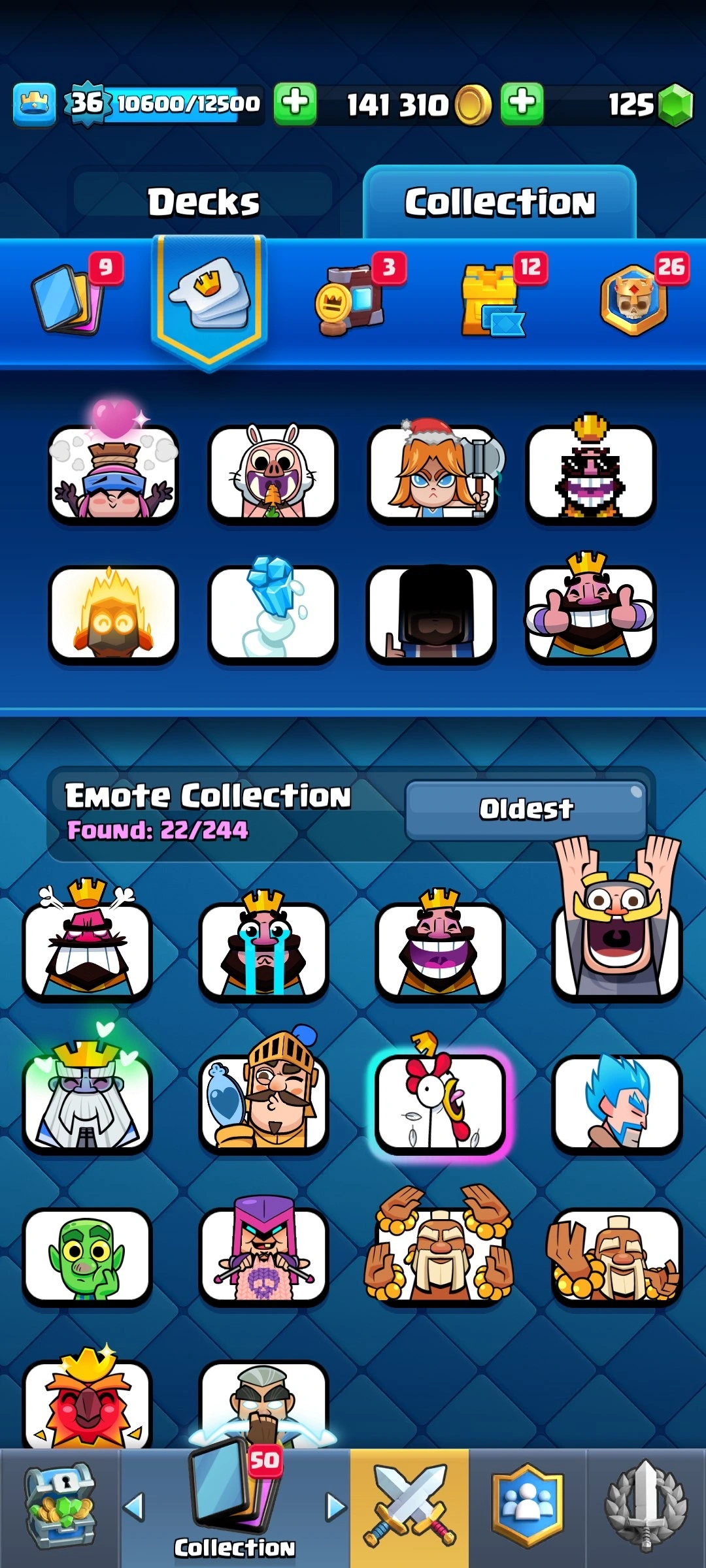
Task: Open the Events sword laurel tab
Action: click(646, 1508)
